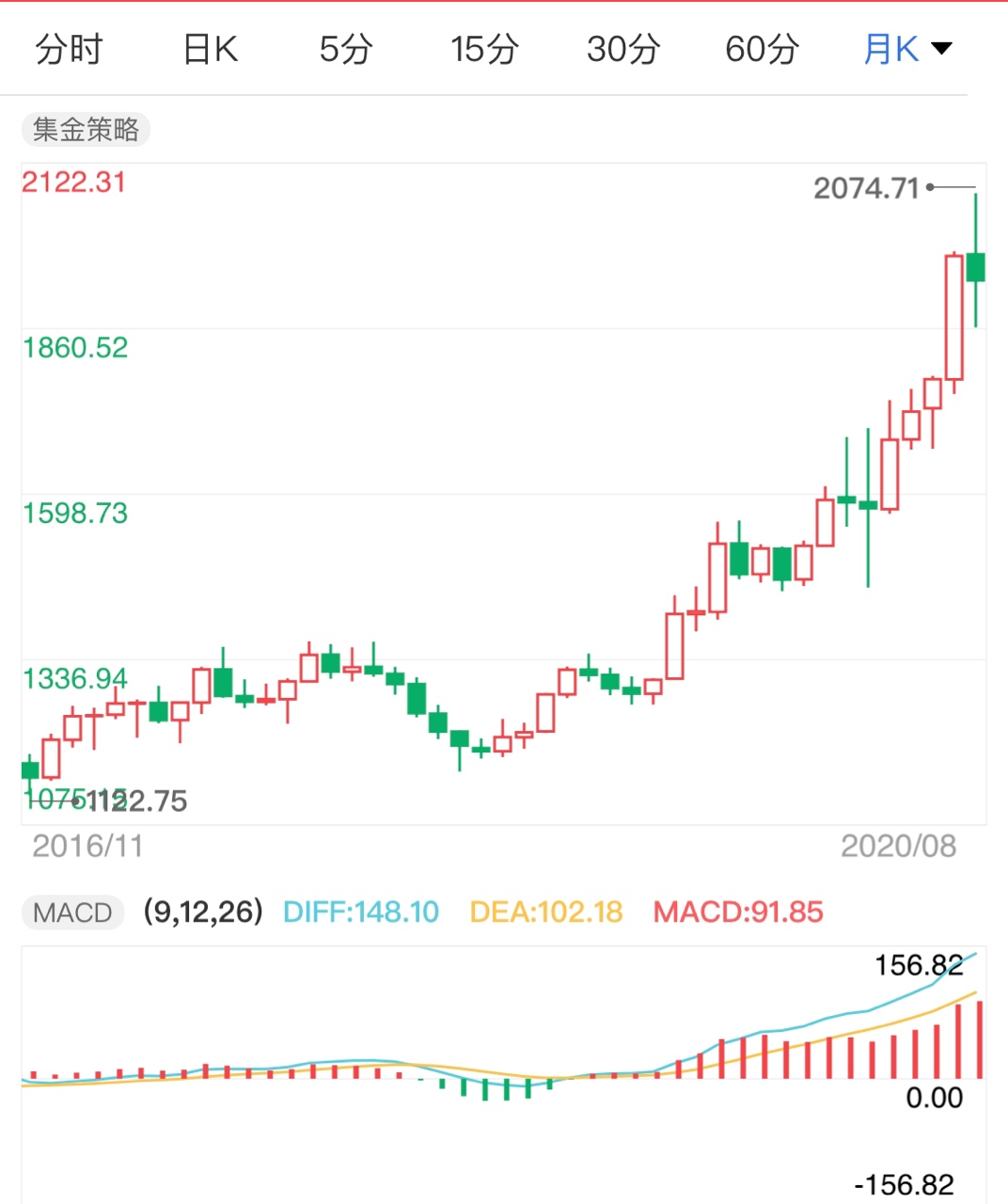Viewport: 1008px width, 1204px height.
Task: Select the 日K candlestick view
Action: tap(211, 49)
